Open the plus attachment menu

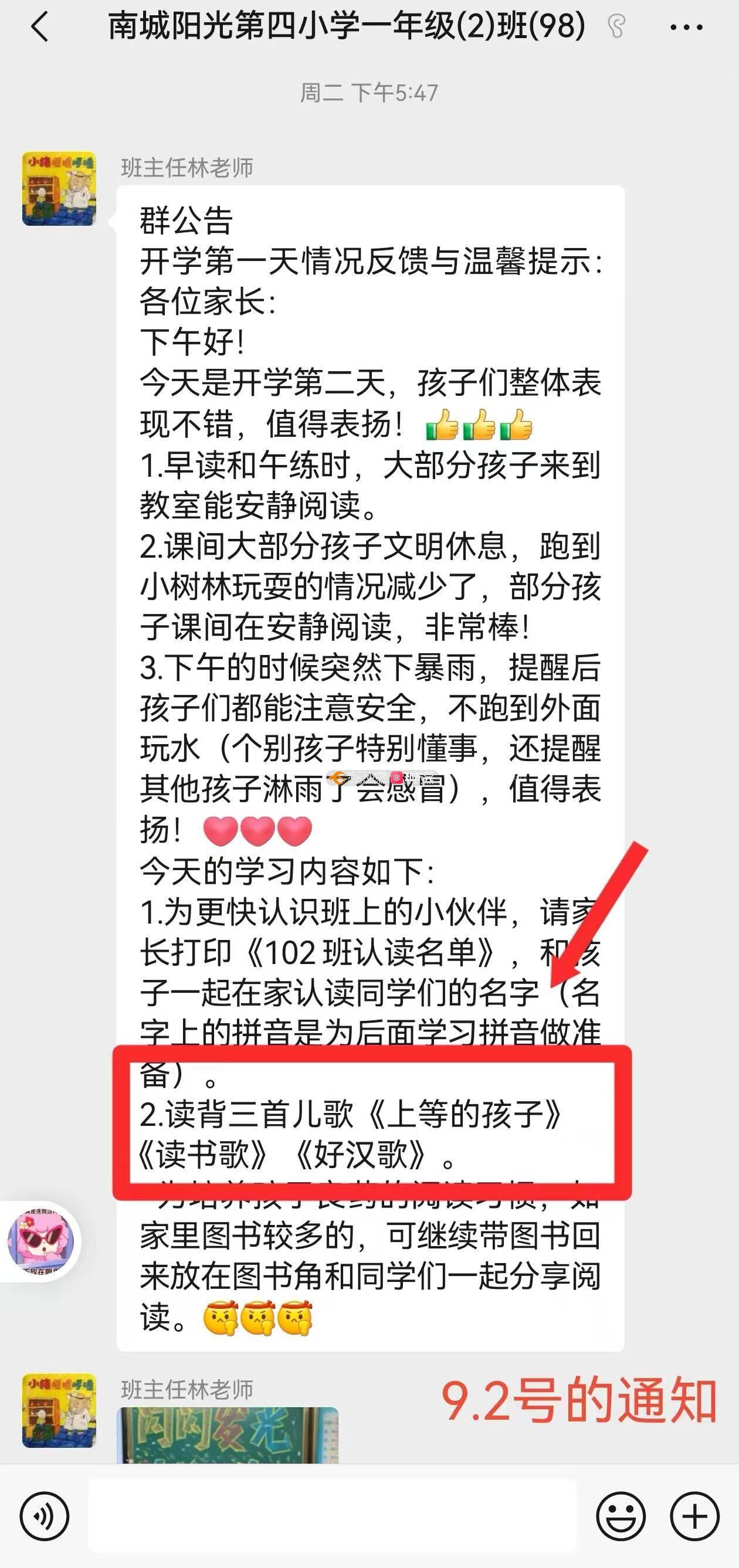tap(694, 1516)
